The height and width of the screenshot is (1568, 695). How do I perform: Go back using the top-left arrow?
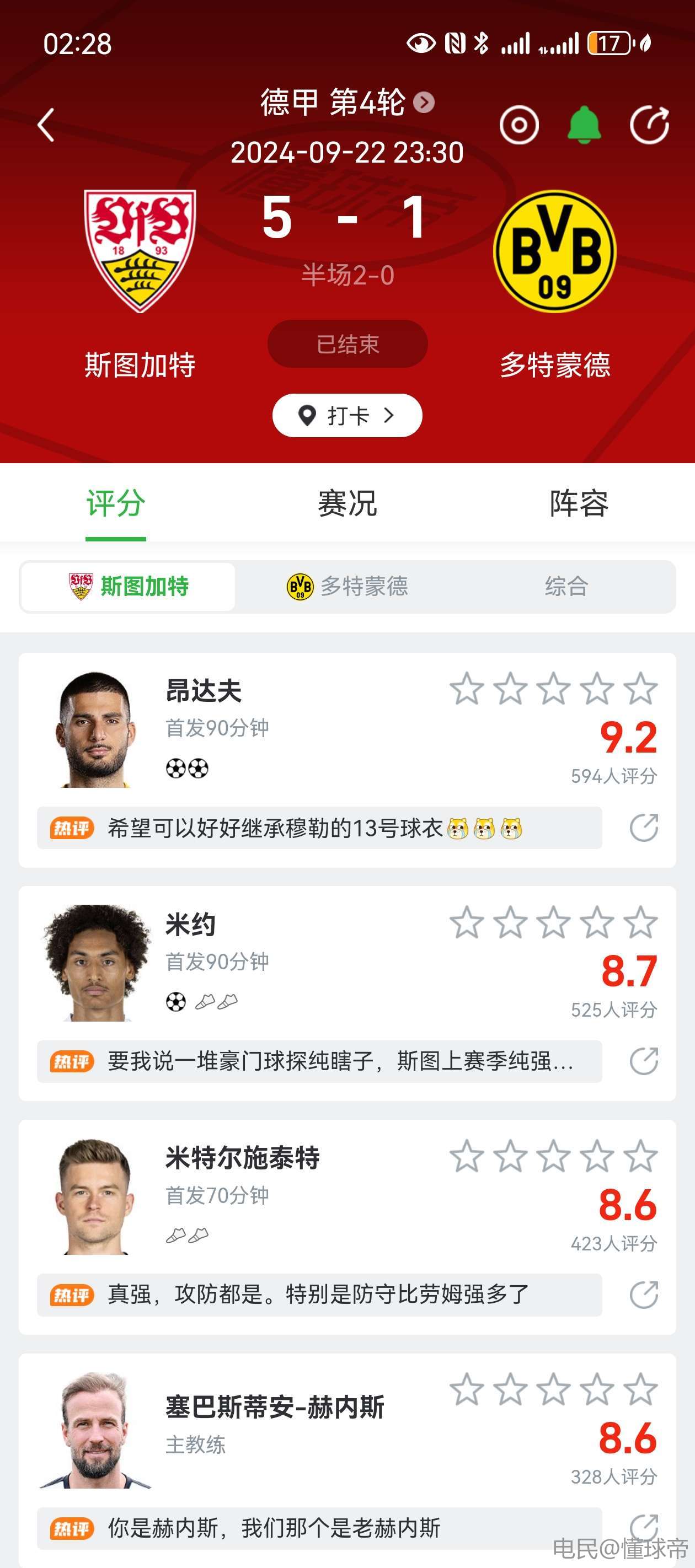coord(46,125)
